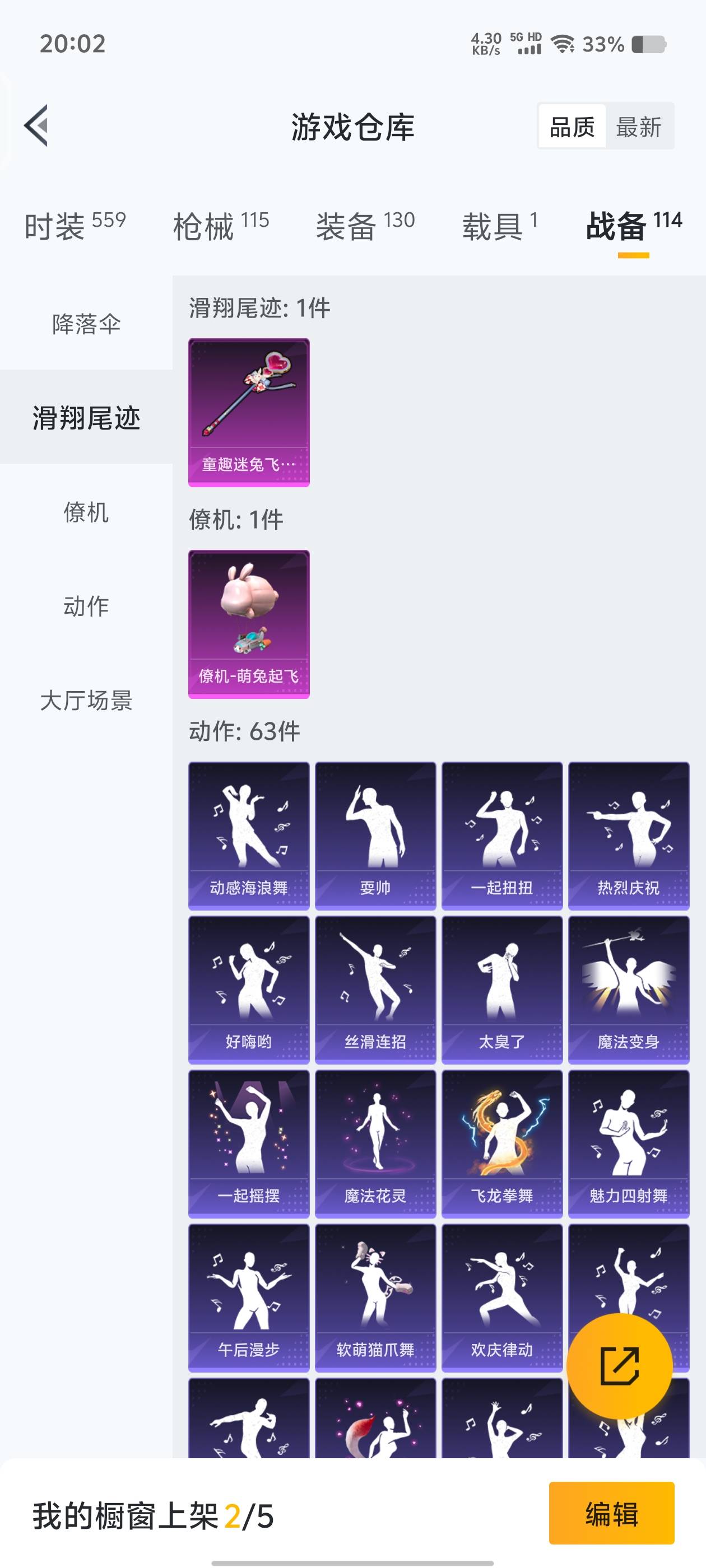
Task: Select 僚机 in the side menu
Action: [86, 512]
